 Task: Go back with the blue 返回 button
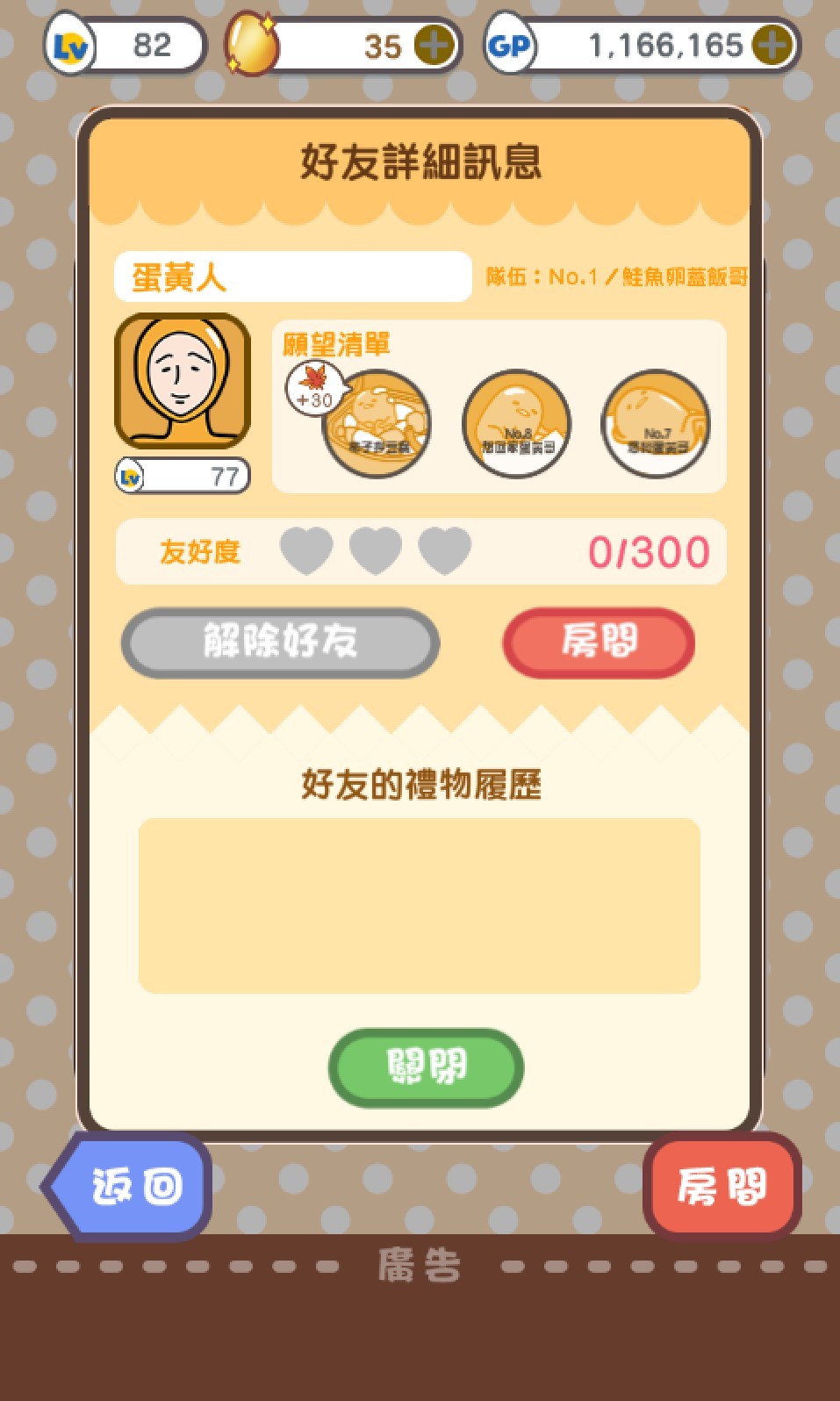pyautogui.click(x=132, y=1186)
